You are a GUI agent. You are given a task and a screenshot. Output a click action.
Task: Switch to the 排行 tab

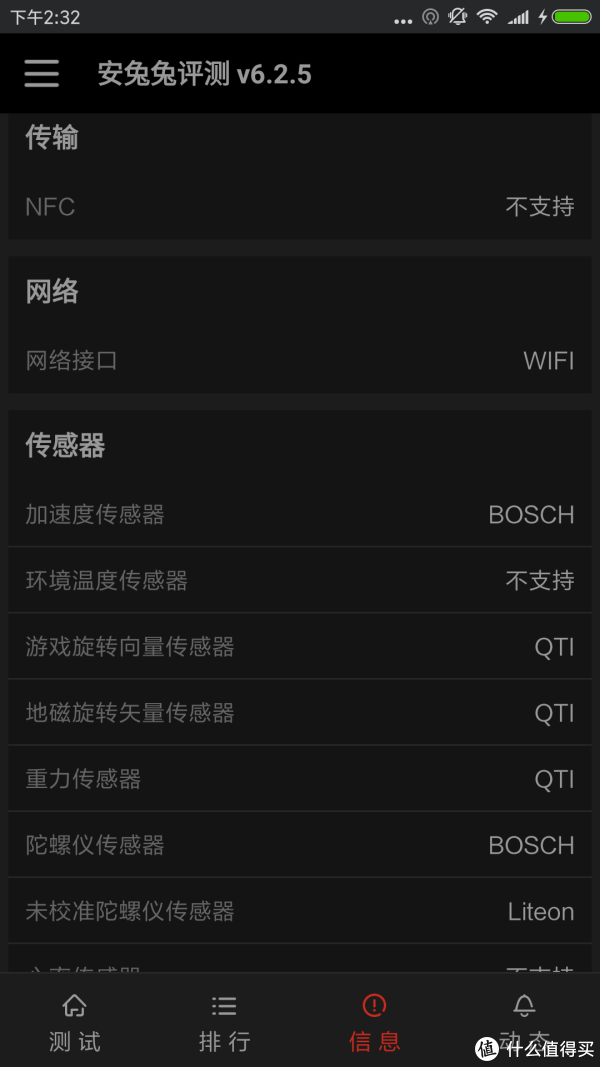(x=224, y=1023)
